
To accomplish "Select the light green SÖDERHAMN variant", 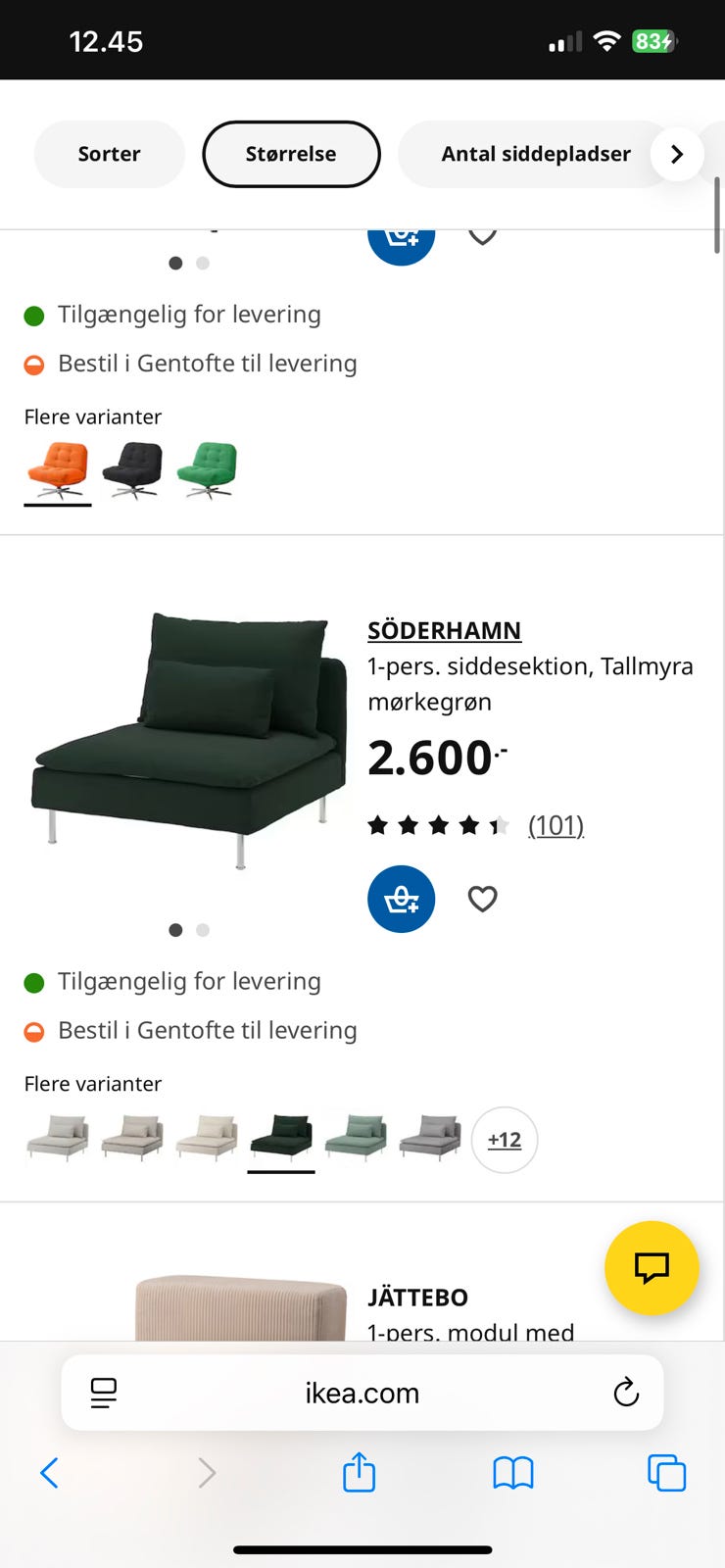I will pos(356,1135).
